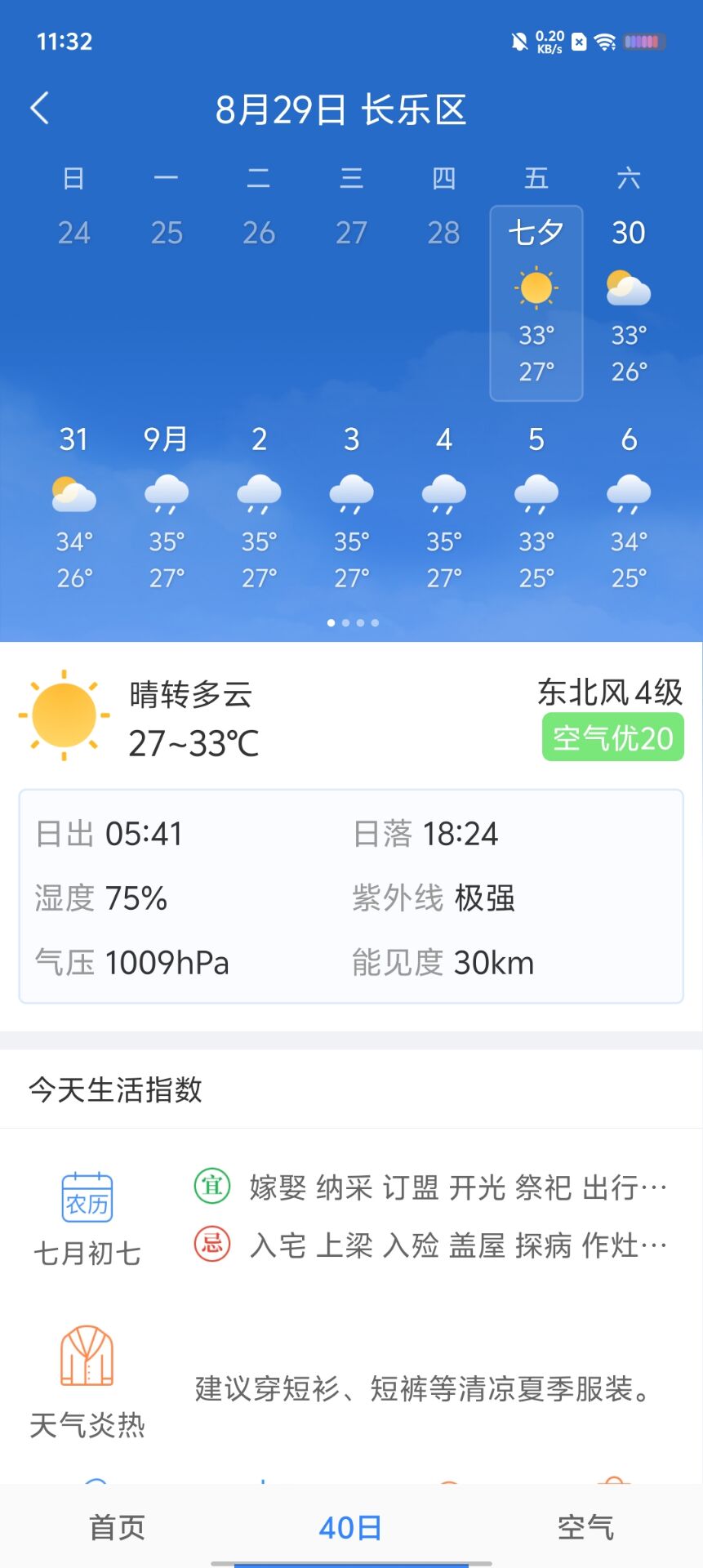This screenshot has height=1568, width=703.
Task: Select the 40日 tab
Action: [x=350, y=1527]
